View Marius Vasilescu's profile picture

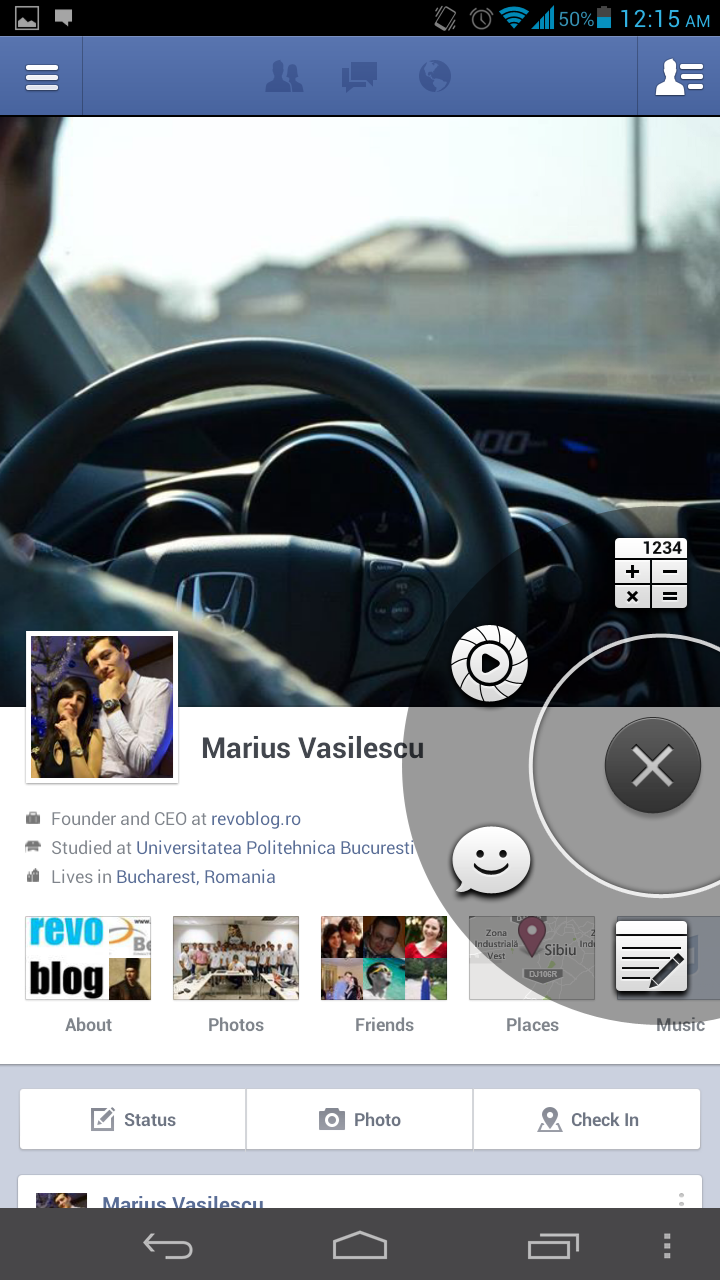tap(102, 707)
